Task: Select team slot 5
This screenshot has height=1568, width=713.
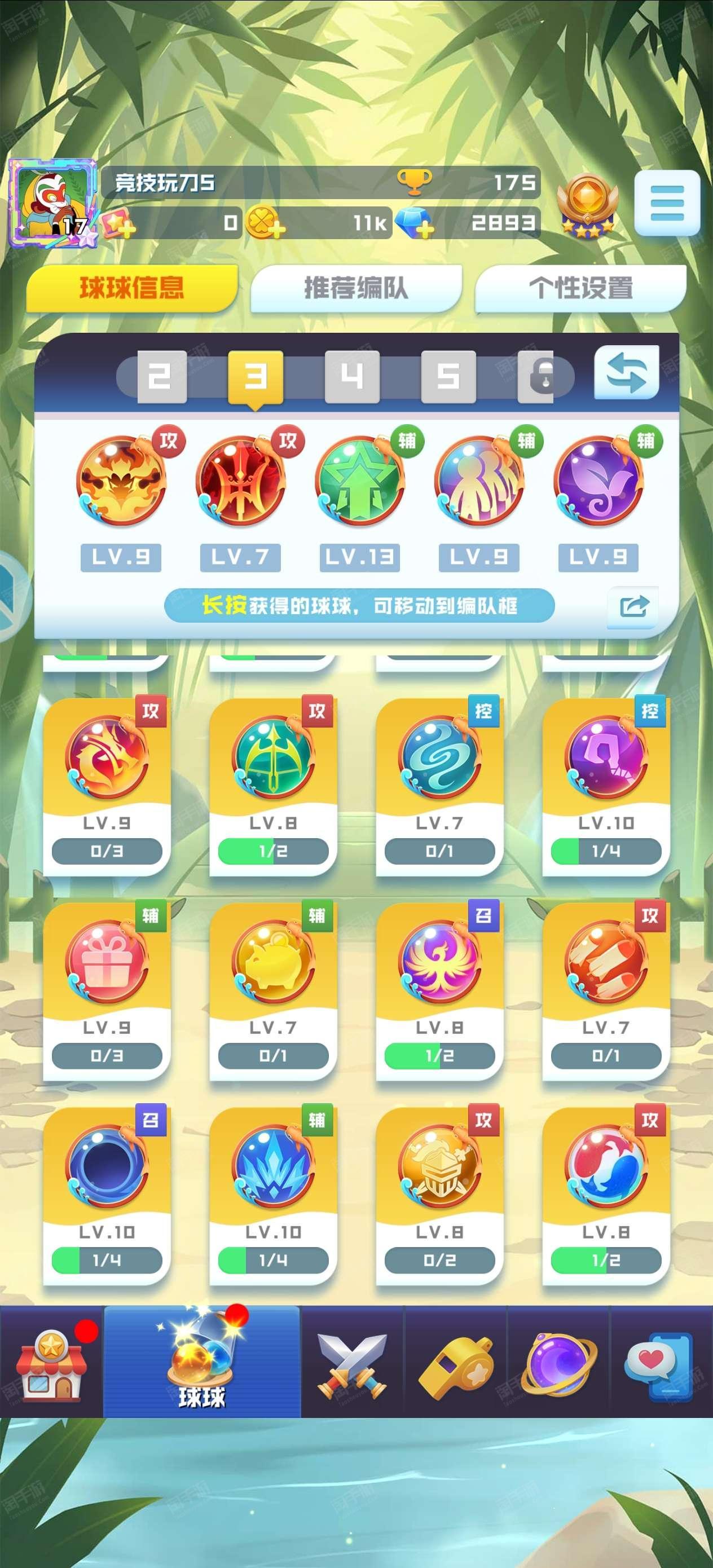Action: tap(448, 377)
